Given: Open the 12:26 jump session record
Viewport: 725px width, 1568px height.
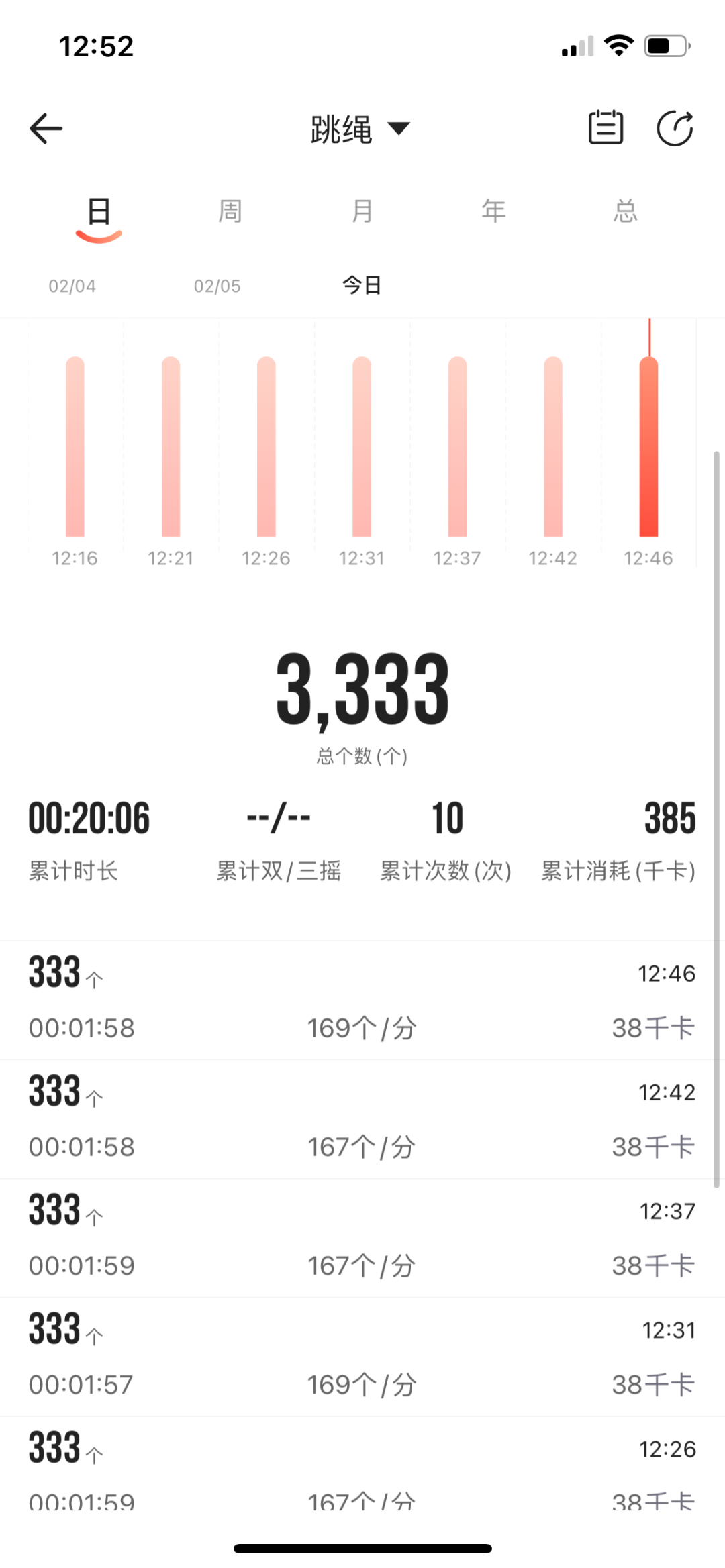Looking at the screenshot, I should (x=362, y=1463).
